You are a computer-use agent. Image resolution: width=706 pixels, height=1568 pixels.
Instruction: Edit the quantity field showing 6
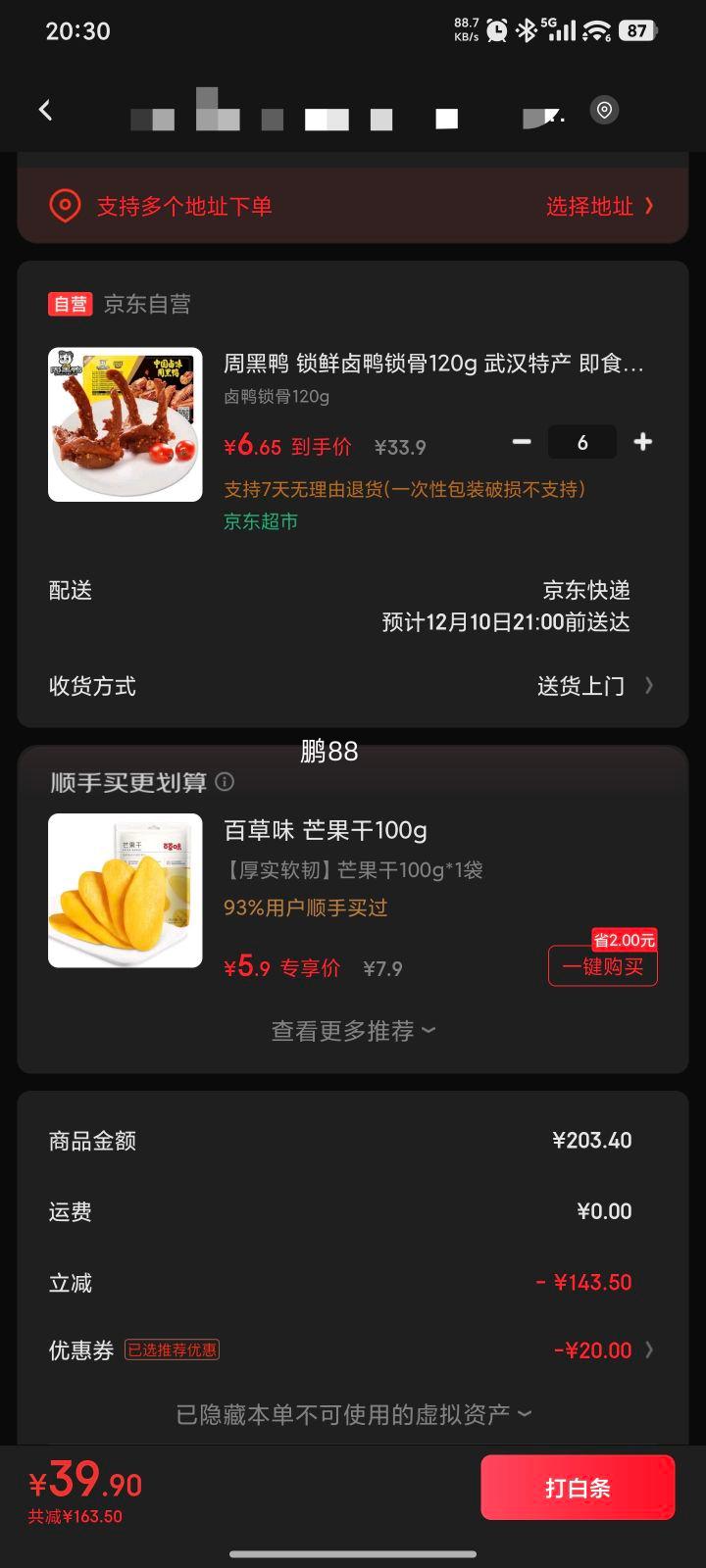(582, 443)
